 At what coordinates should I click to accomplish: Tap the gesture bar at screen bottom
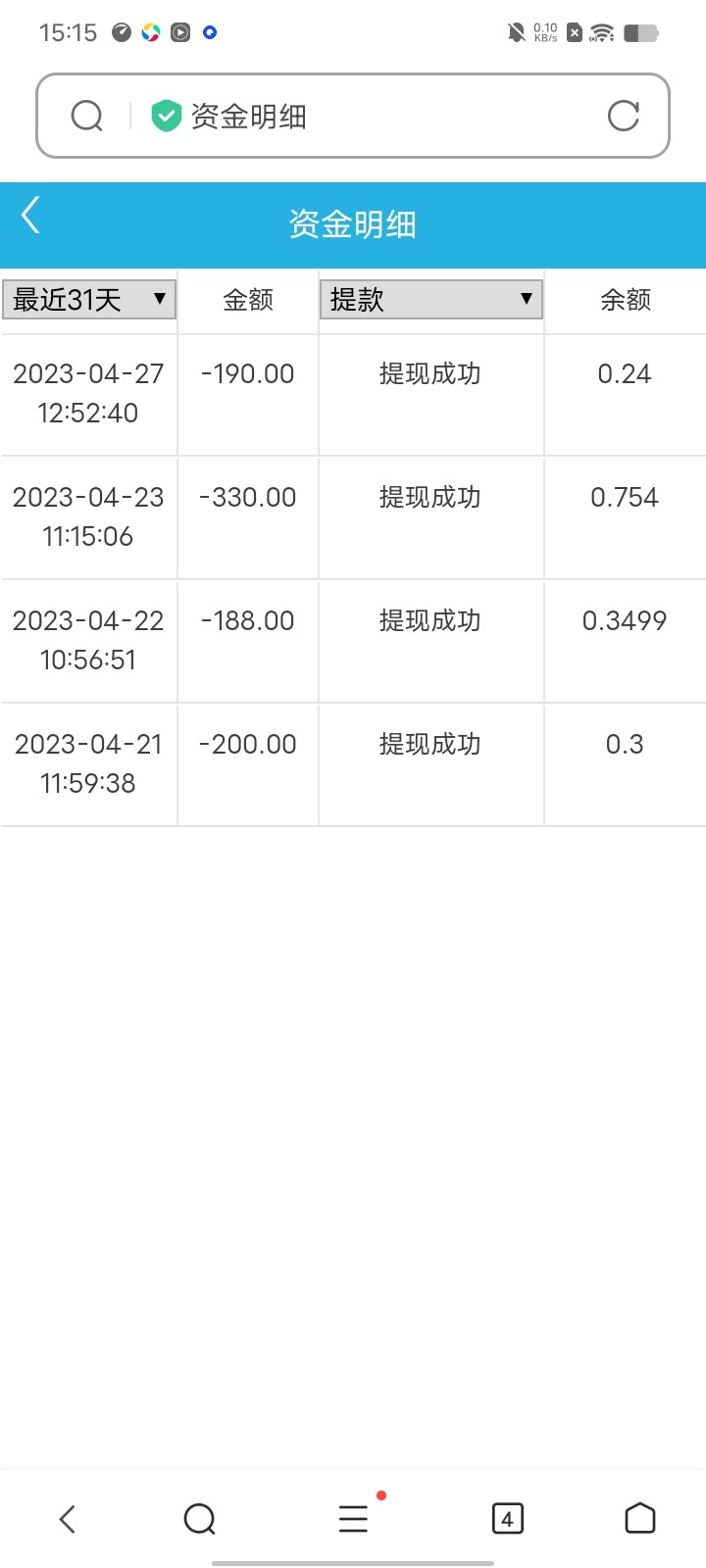point(353,1560)
